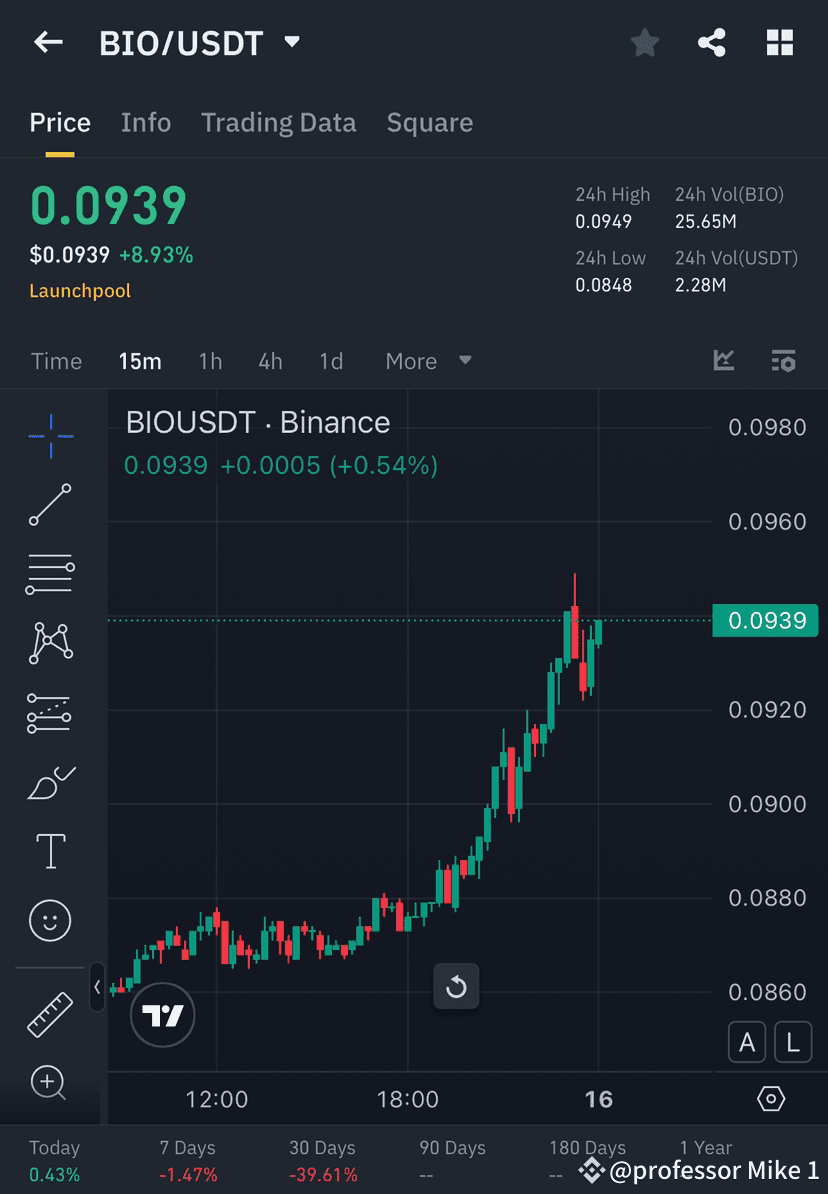This screenshot has width=828, height=1194.
Task: Refresh the chart with the reload button
Action: (x=456, y=986)
